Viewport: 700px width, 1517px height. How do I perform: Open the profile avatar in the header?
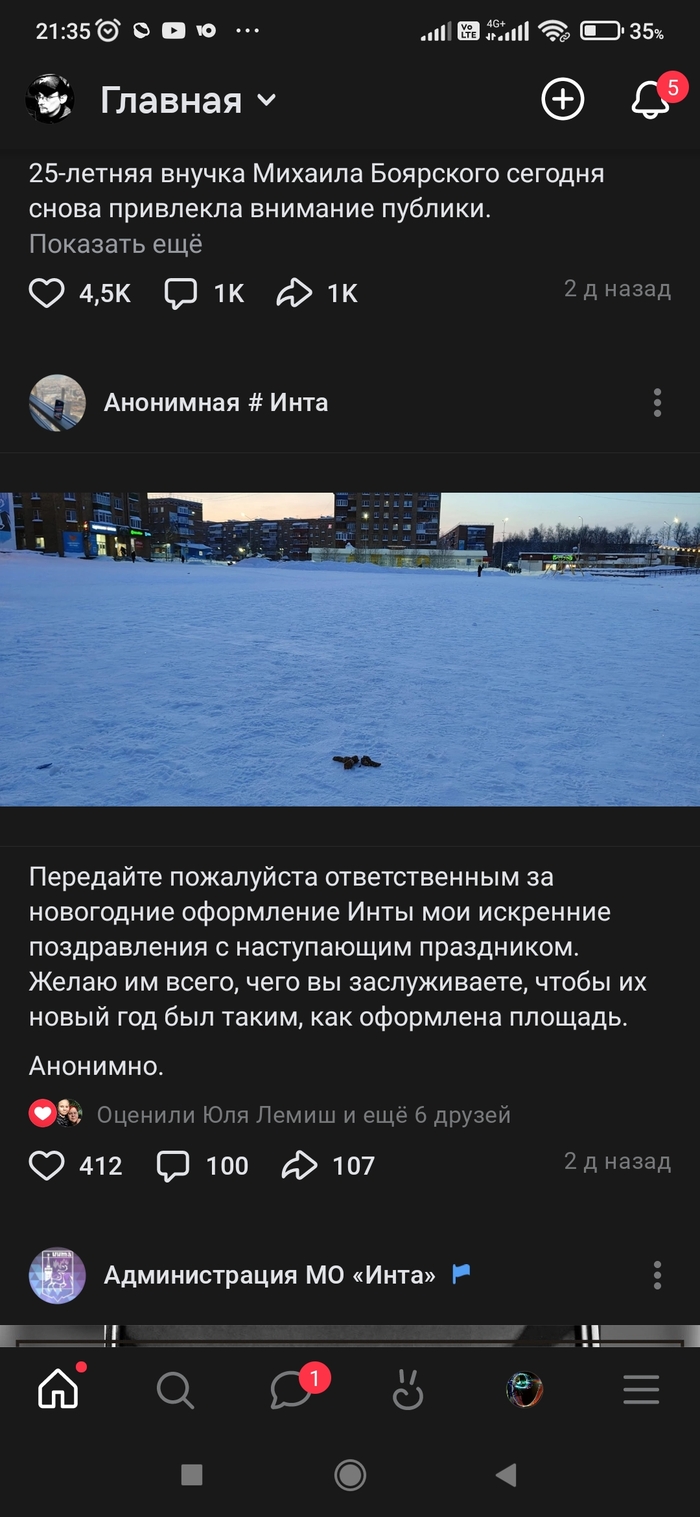49,99
